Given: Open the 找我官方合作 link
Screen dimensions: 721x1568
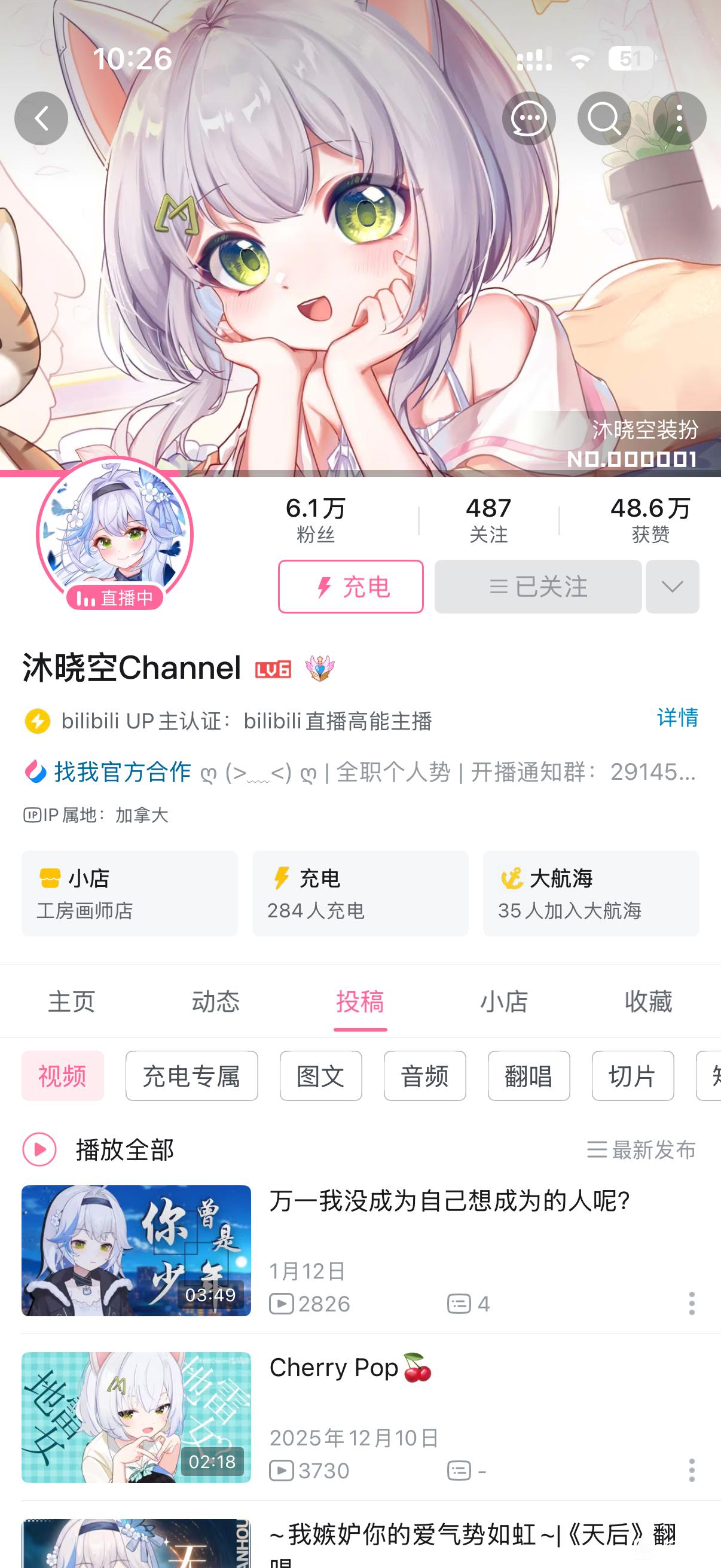Looking at the screenshot, I should 122,772.
